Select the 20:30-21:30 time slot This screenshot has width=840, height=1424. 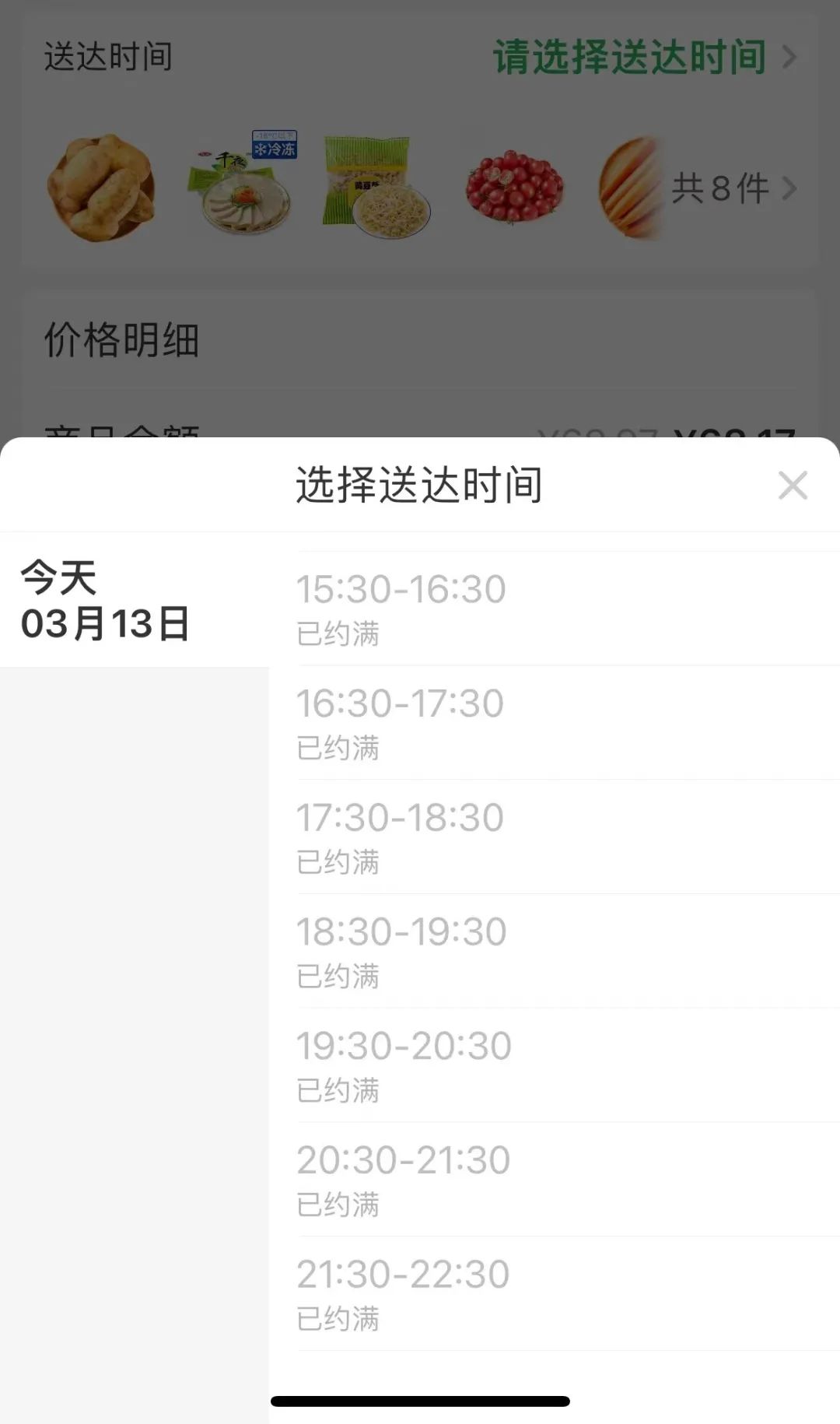tap(554, 1180)
